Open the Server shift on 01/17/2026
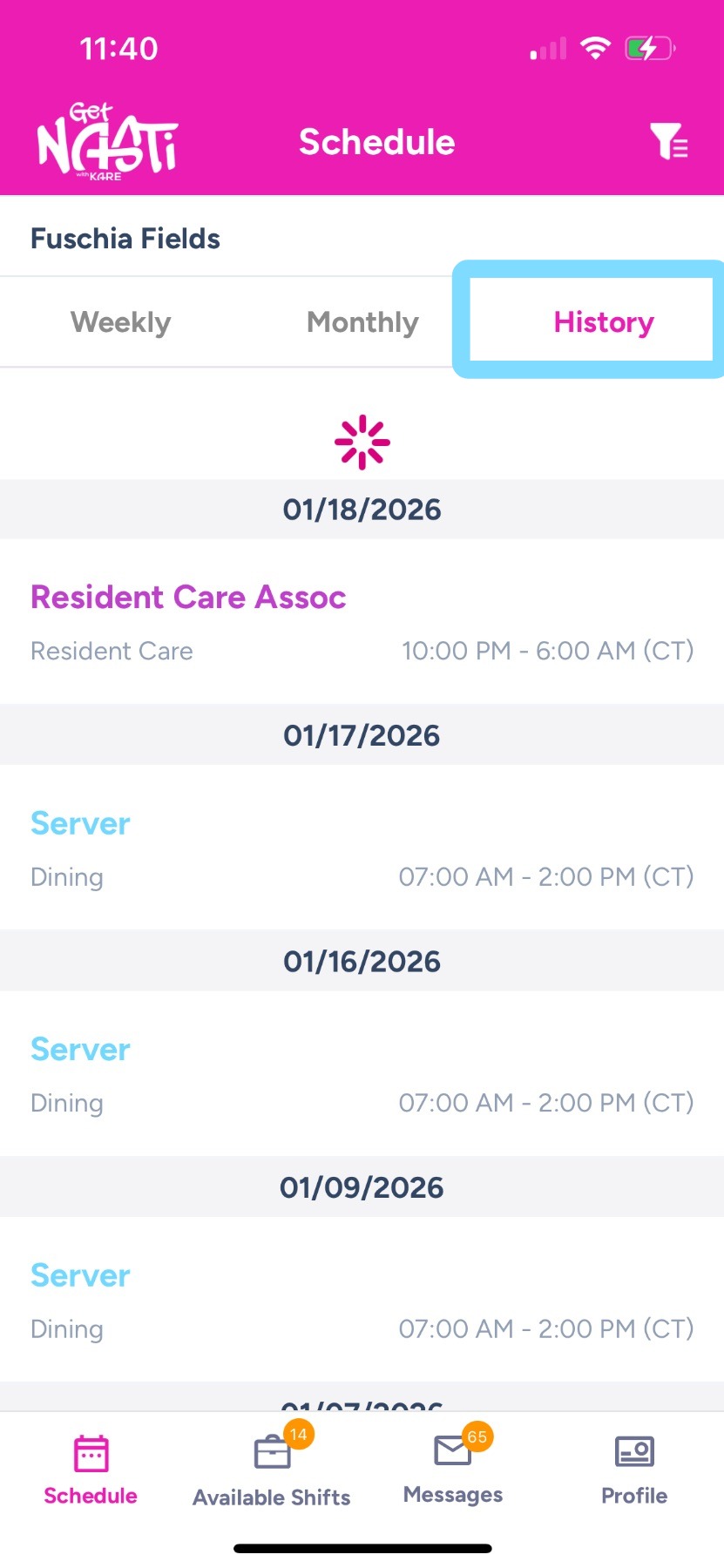Screen dimensions: 724x1568 (x=362, y=848)
